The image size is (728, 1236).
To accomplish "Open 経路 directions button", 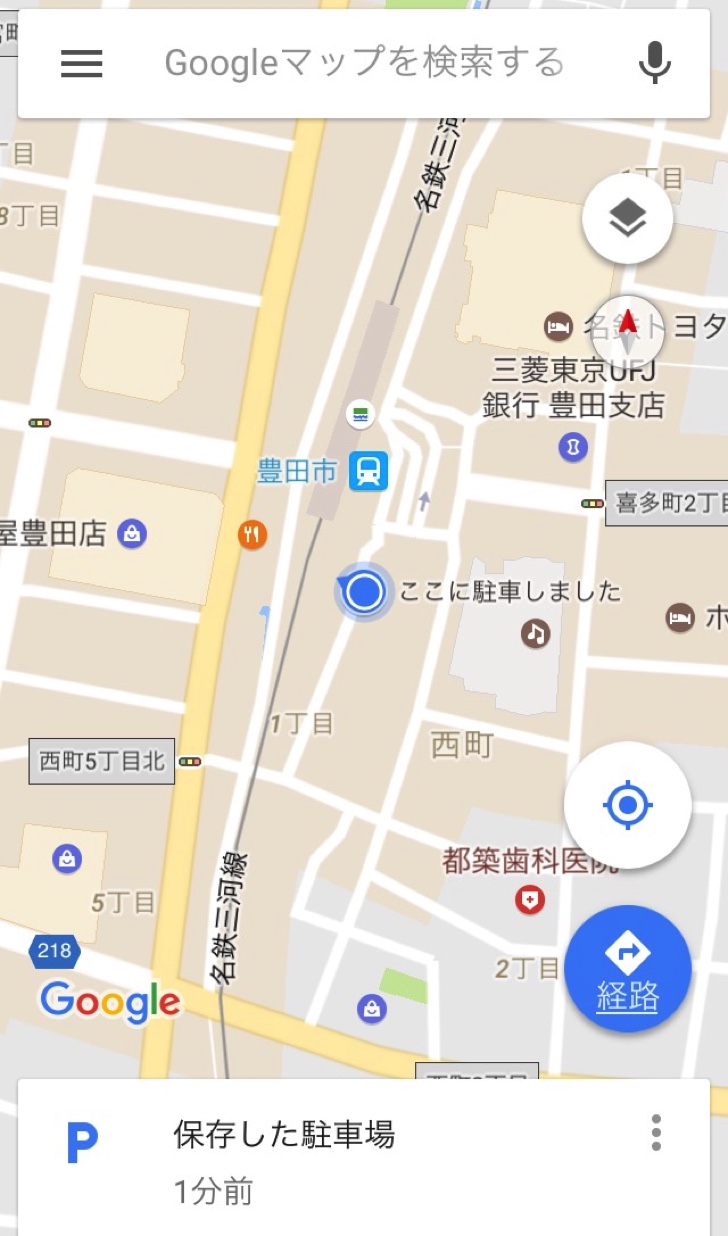I will coord(627,969).
